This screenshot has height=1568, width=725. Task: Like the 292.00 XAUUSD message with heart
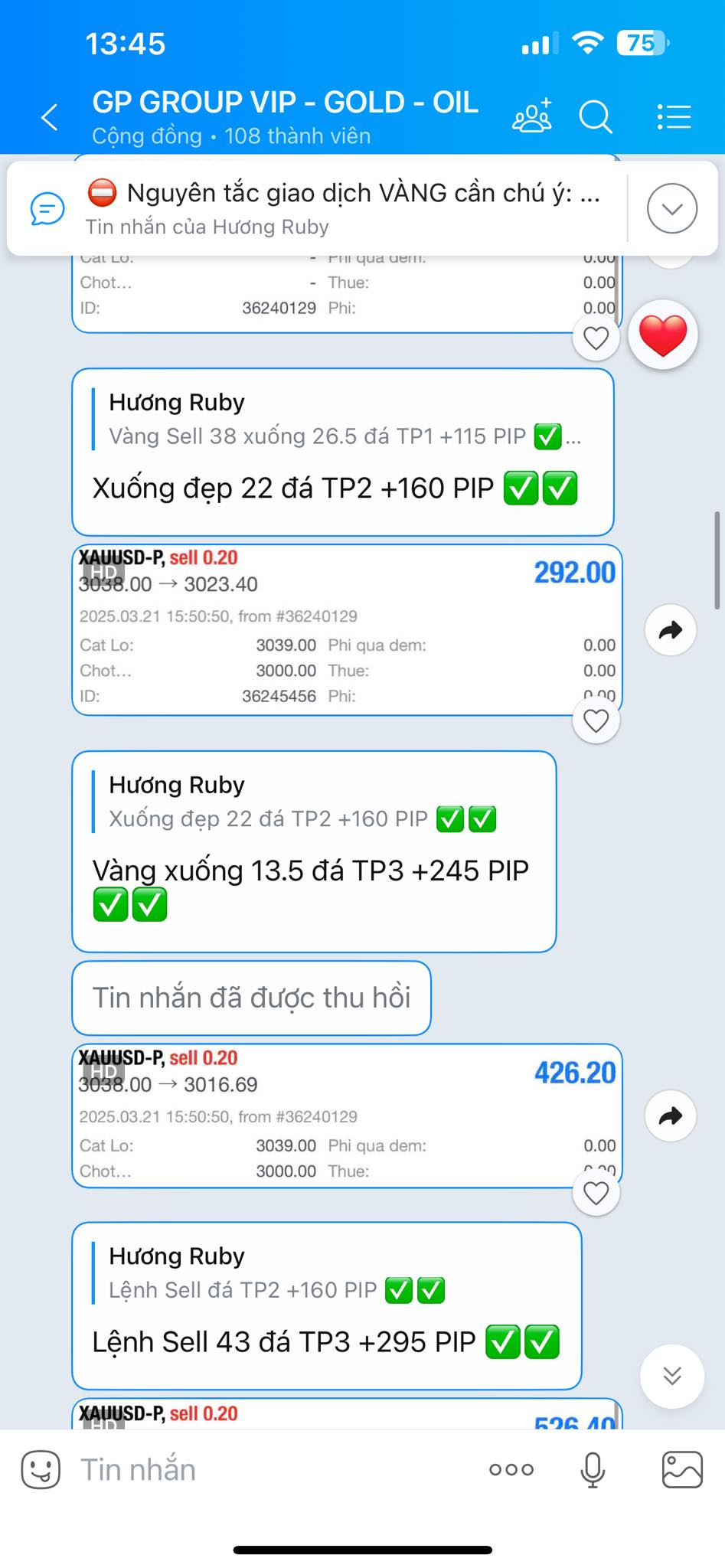point(595,719)
